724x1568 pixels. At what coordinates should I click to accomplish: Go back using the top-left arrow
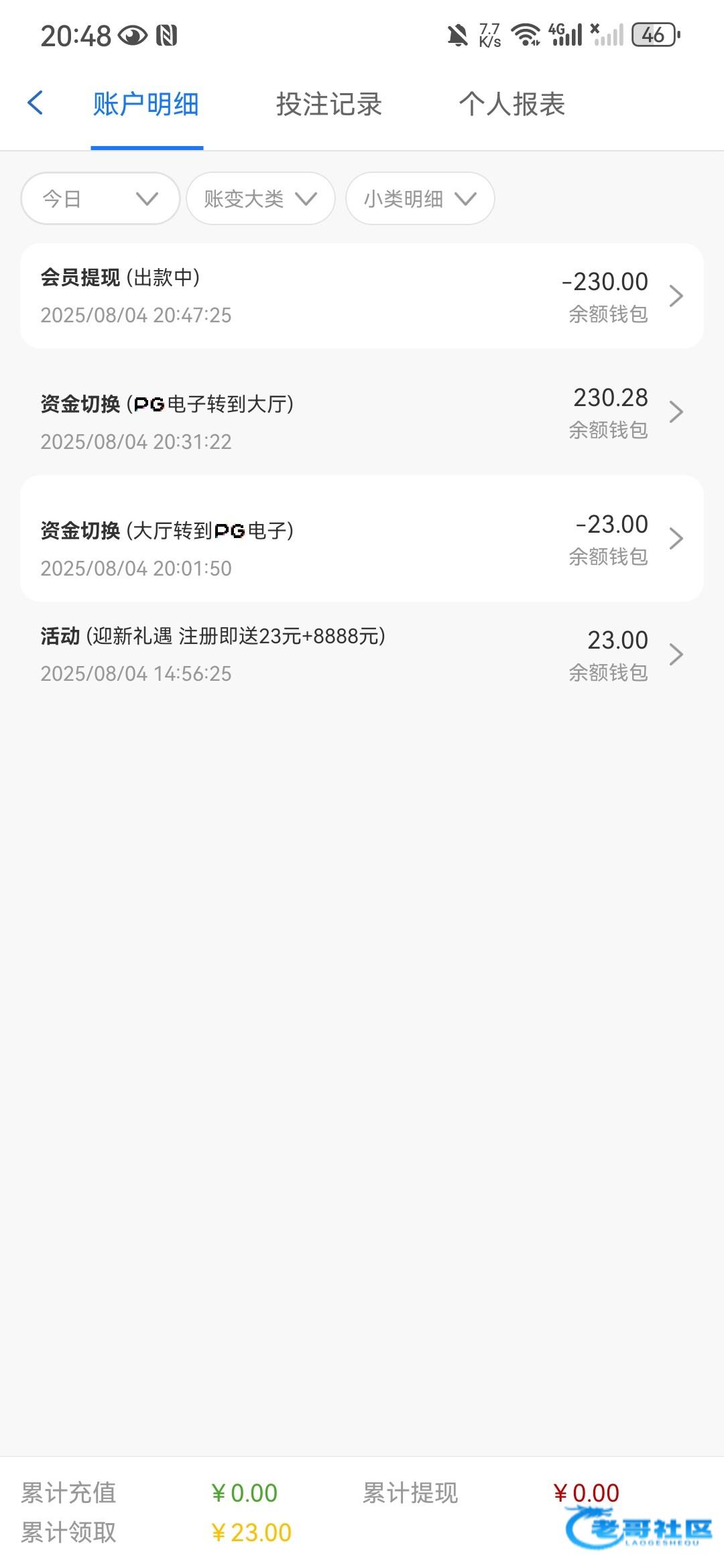[36, 103]
